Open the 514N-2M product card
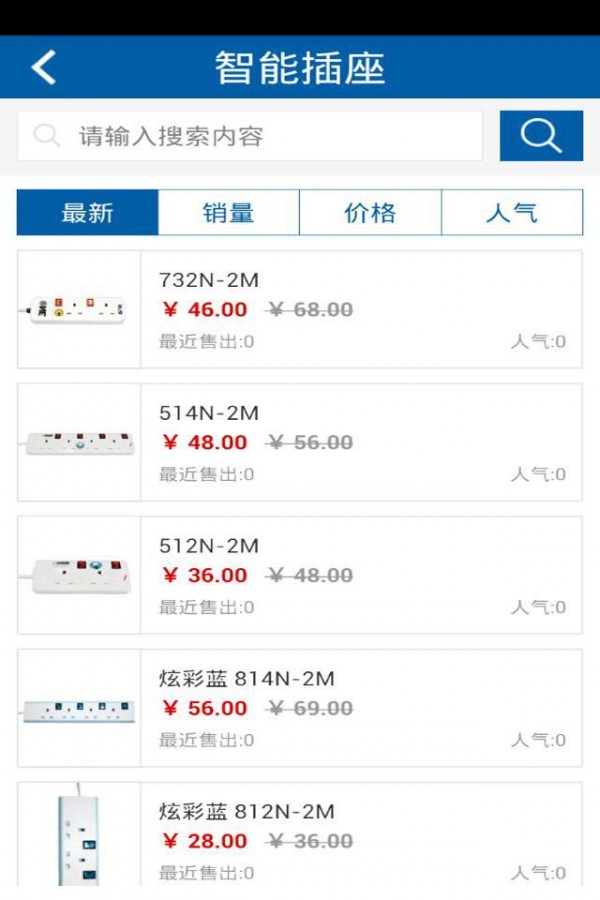Viewport: 600px width, 900px height. point(300,442)
